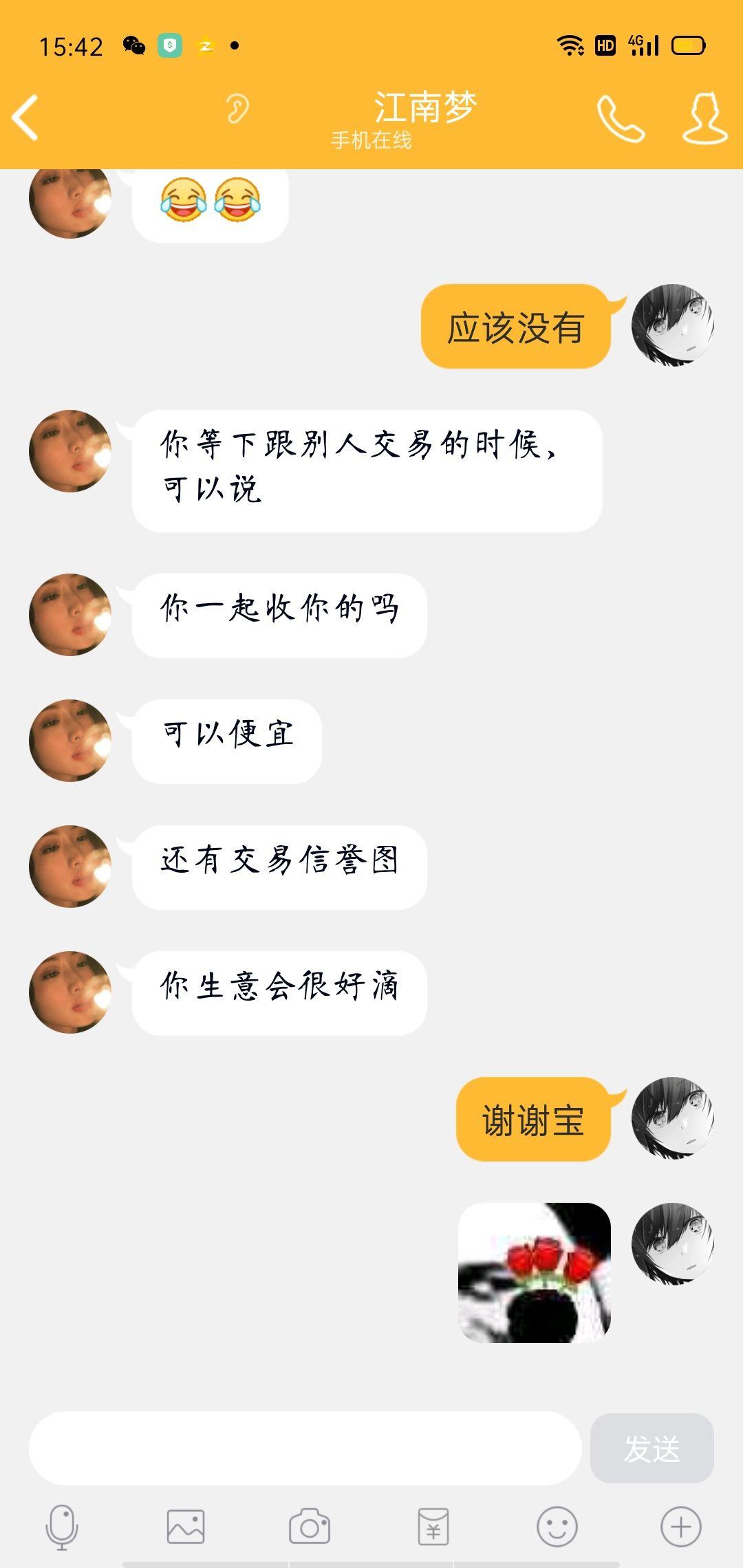Toggle the earpiece mode icon

pos(237,109)
